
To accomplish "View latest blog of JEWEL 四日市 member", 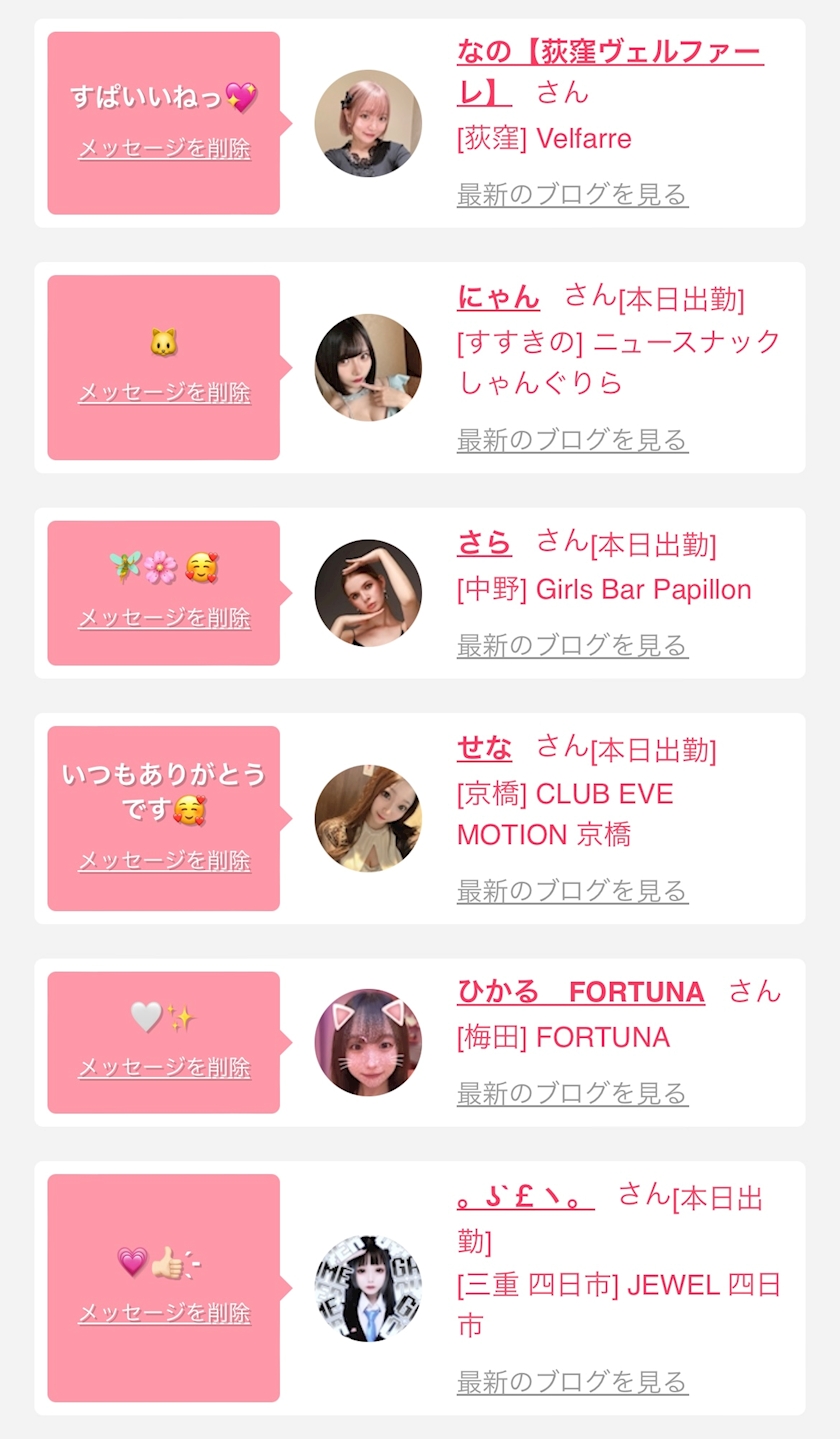I will coord(572,1382).
